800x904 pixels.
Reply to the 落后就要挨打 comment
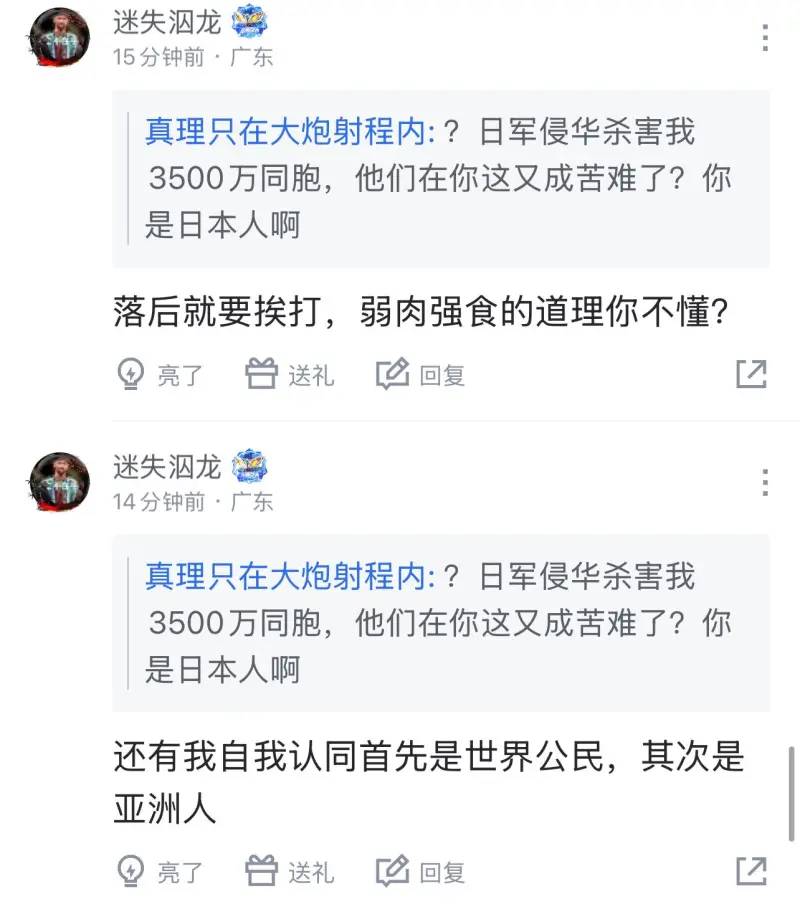click(x=421, y=375)
